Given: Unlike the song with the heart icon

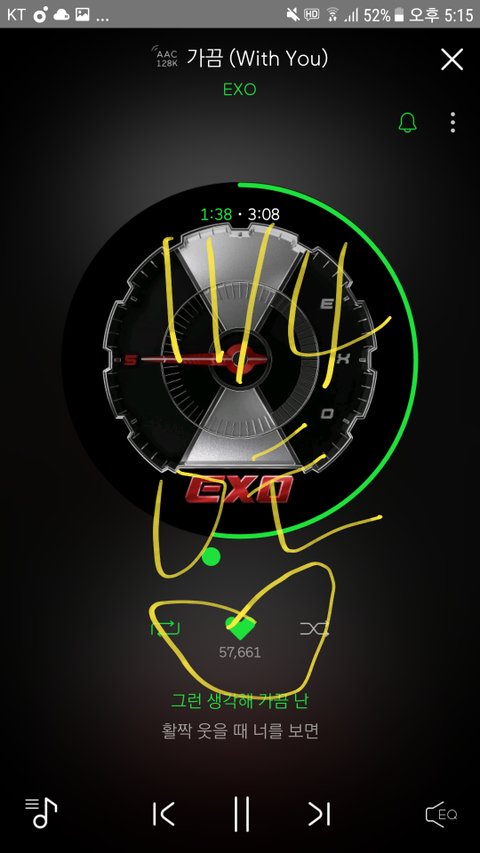Looking at the screenshot, I should click(241, 628).
